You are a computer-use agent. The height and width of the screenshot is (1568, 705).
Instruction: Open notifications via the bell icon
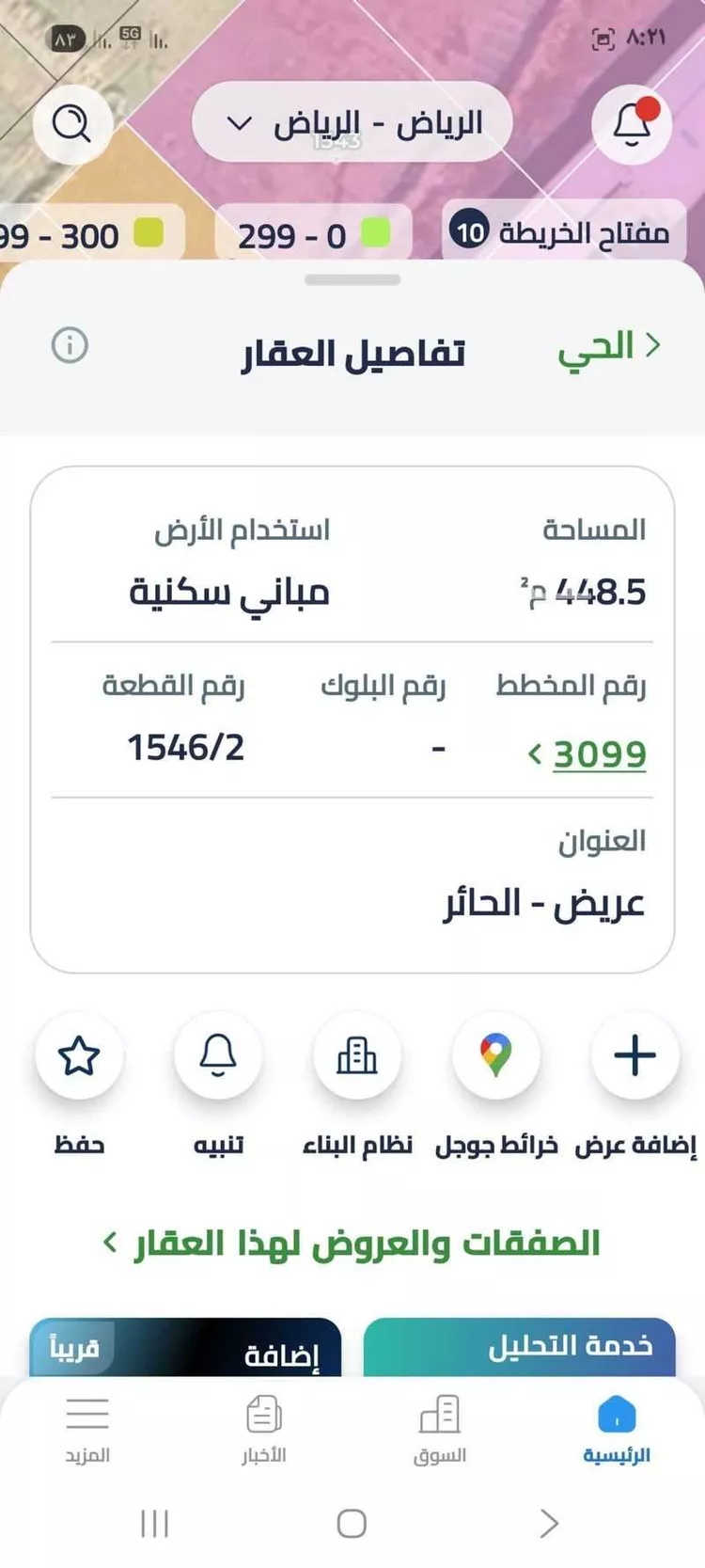(632, 125)
